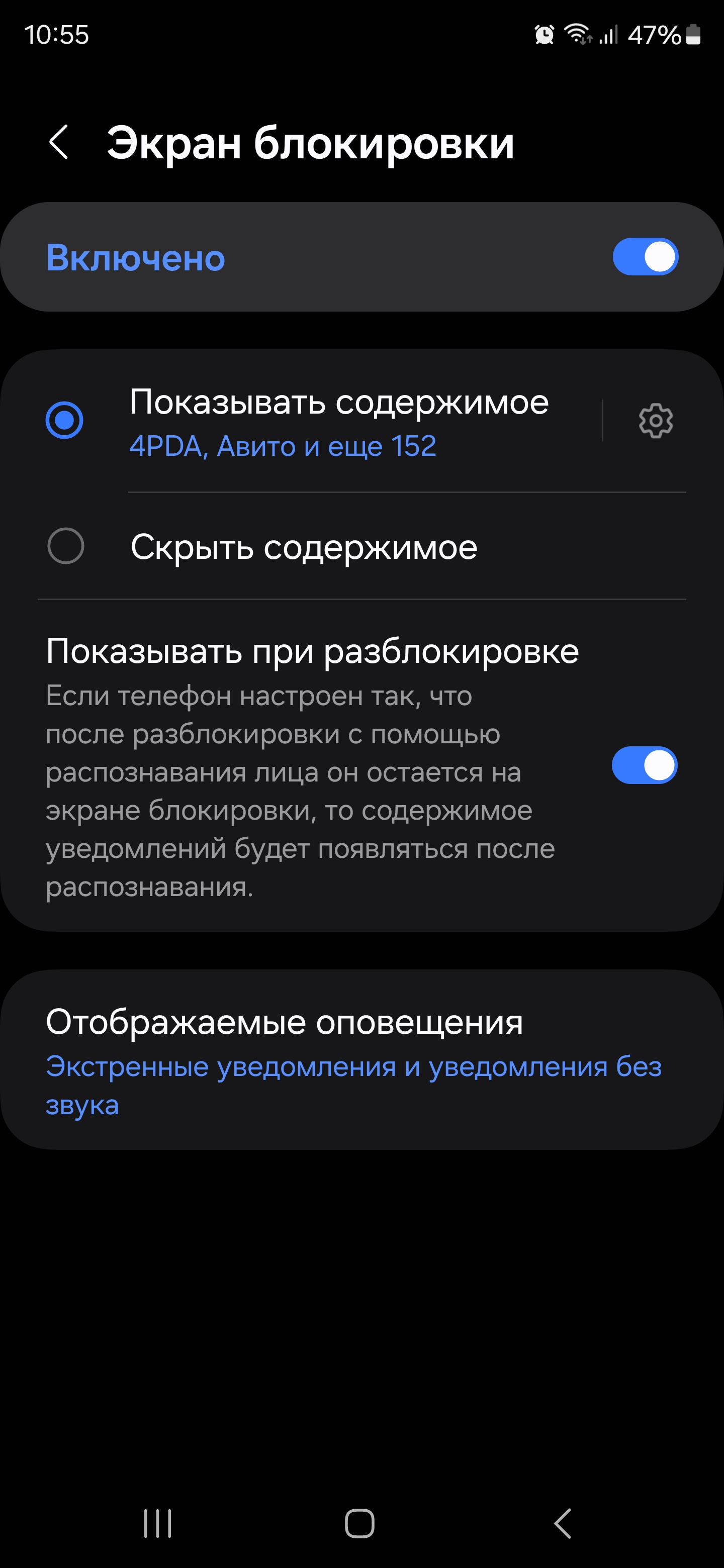Open the gear settings for Показывать содержимое
Viewport: 724px width, 1568px height.
point(655,421)
